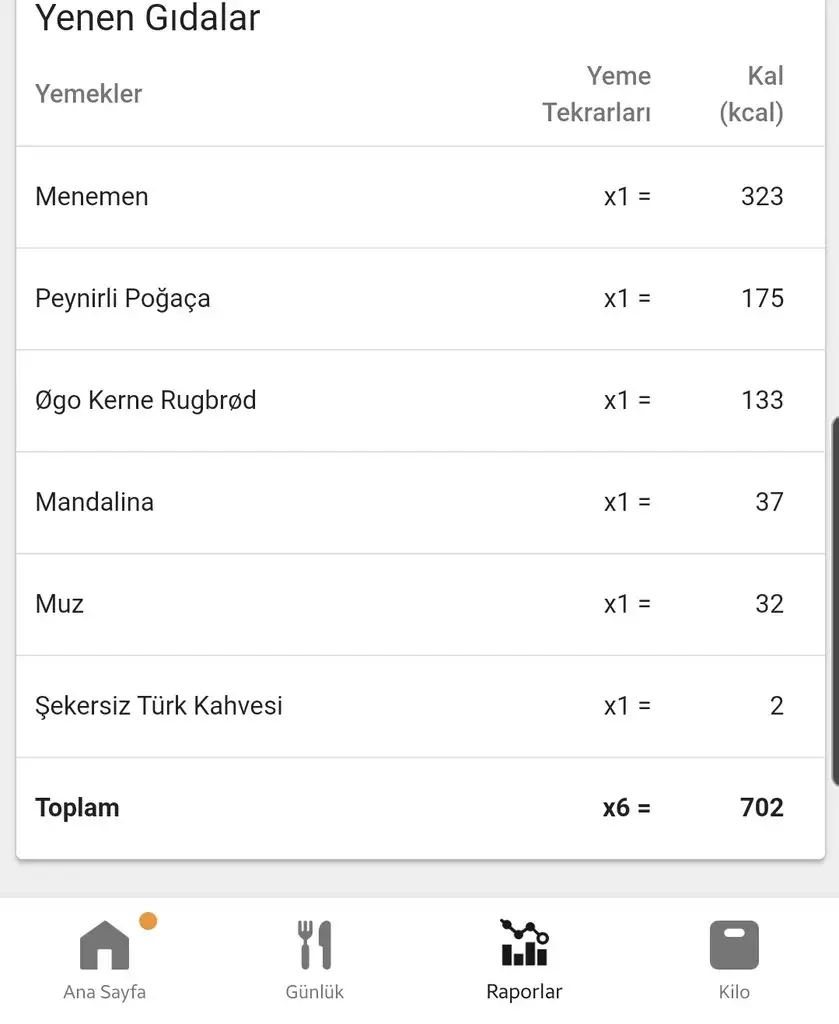Open the Kilo tab
839x1024 pixels.
click(734, 960)
